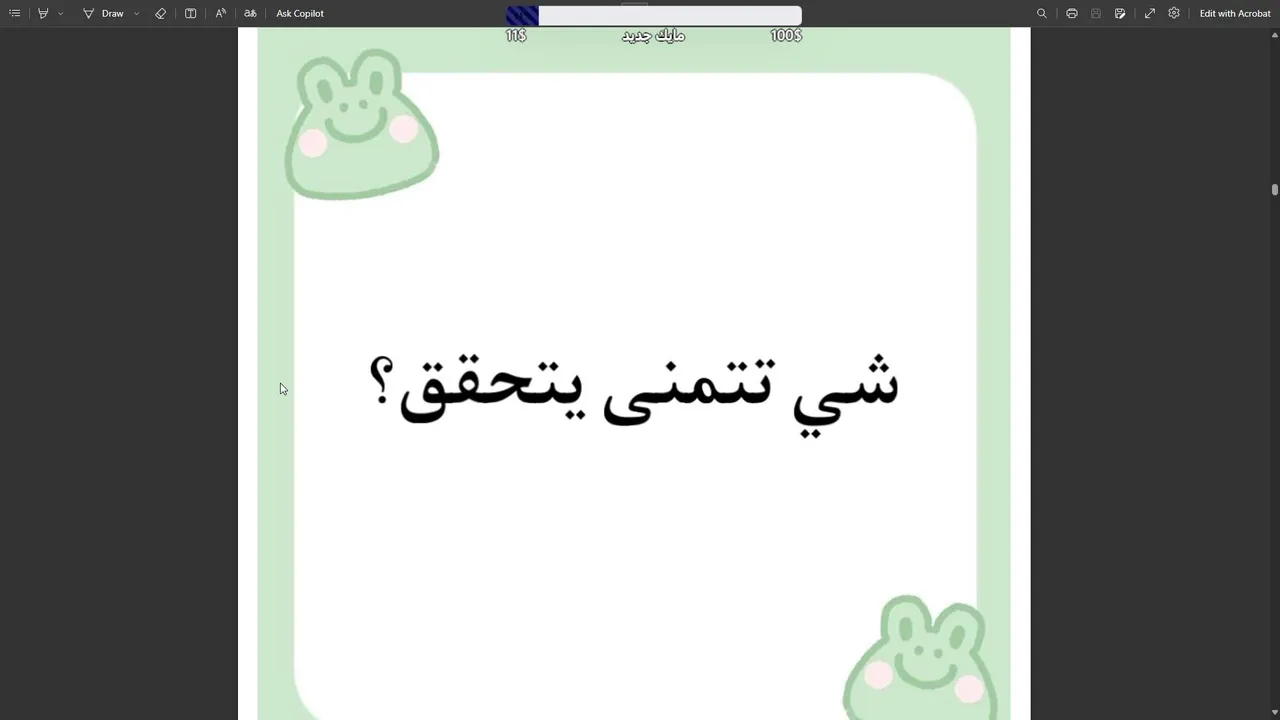1280x720 pixels.
Task: Expand the Draw pen options
Action: 136,13
